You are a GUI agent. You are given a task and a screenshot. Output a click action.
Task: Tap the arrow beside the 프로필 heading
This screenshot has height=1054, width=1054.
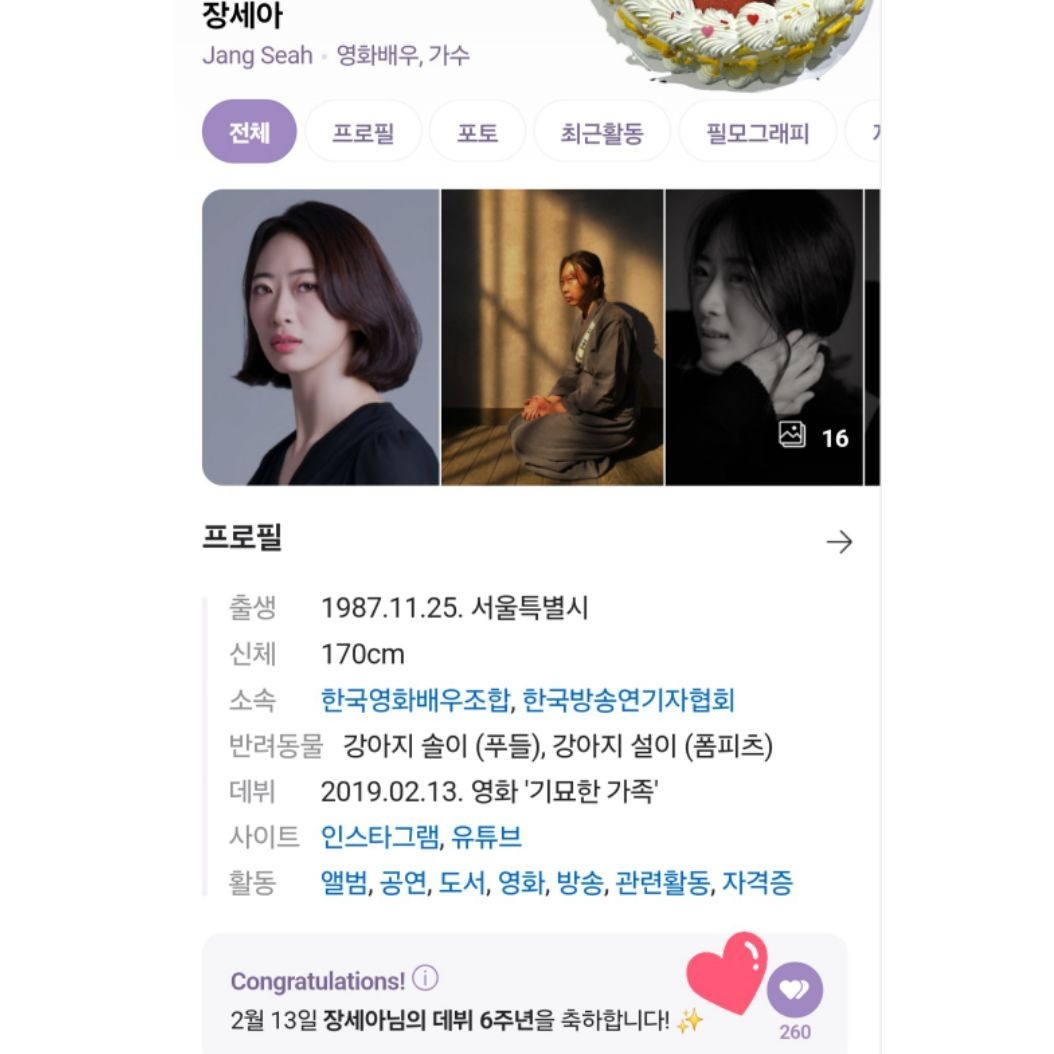(x=839, y=542)
